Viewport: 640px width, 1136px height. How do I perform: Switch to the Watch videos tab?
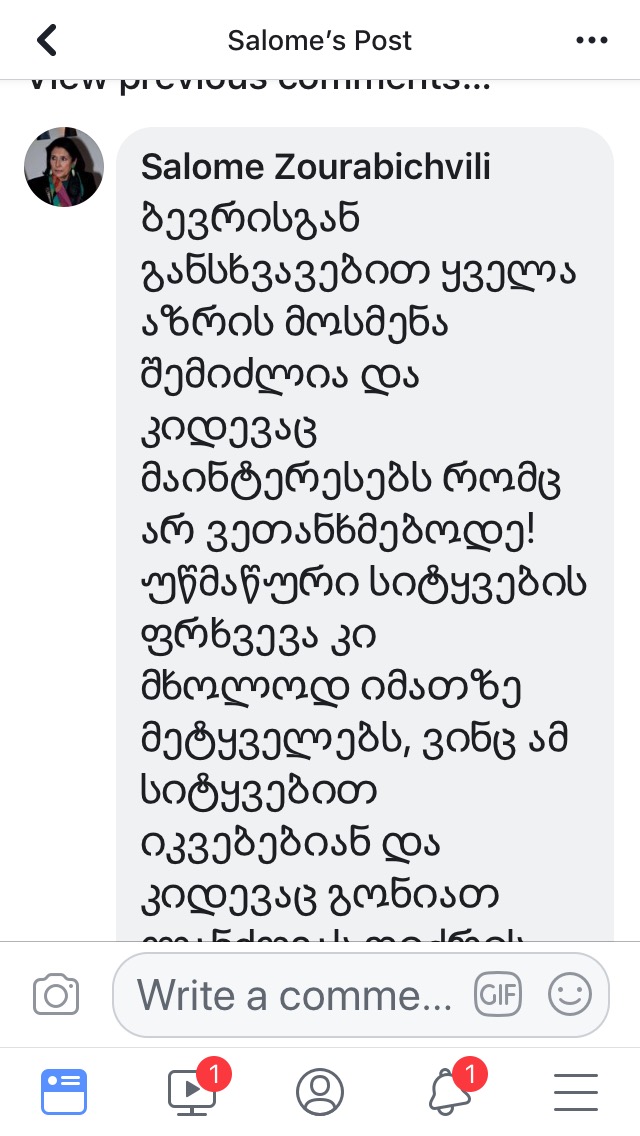(x=192, y=1092)
